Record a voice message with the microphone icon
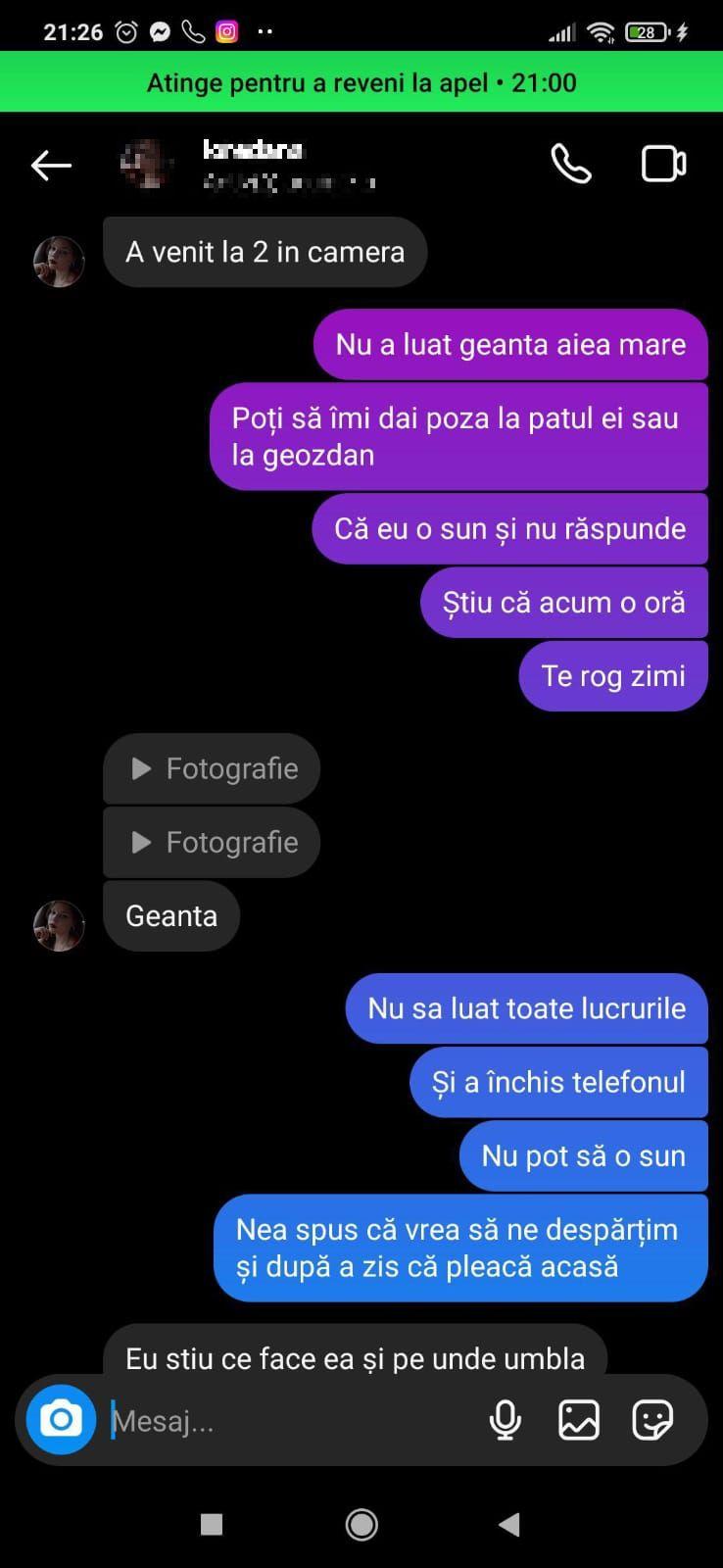Image resolution: width=723 pixels, height=1568 pixels. pos(505,1419)
